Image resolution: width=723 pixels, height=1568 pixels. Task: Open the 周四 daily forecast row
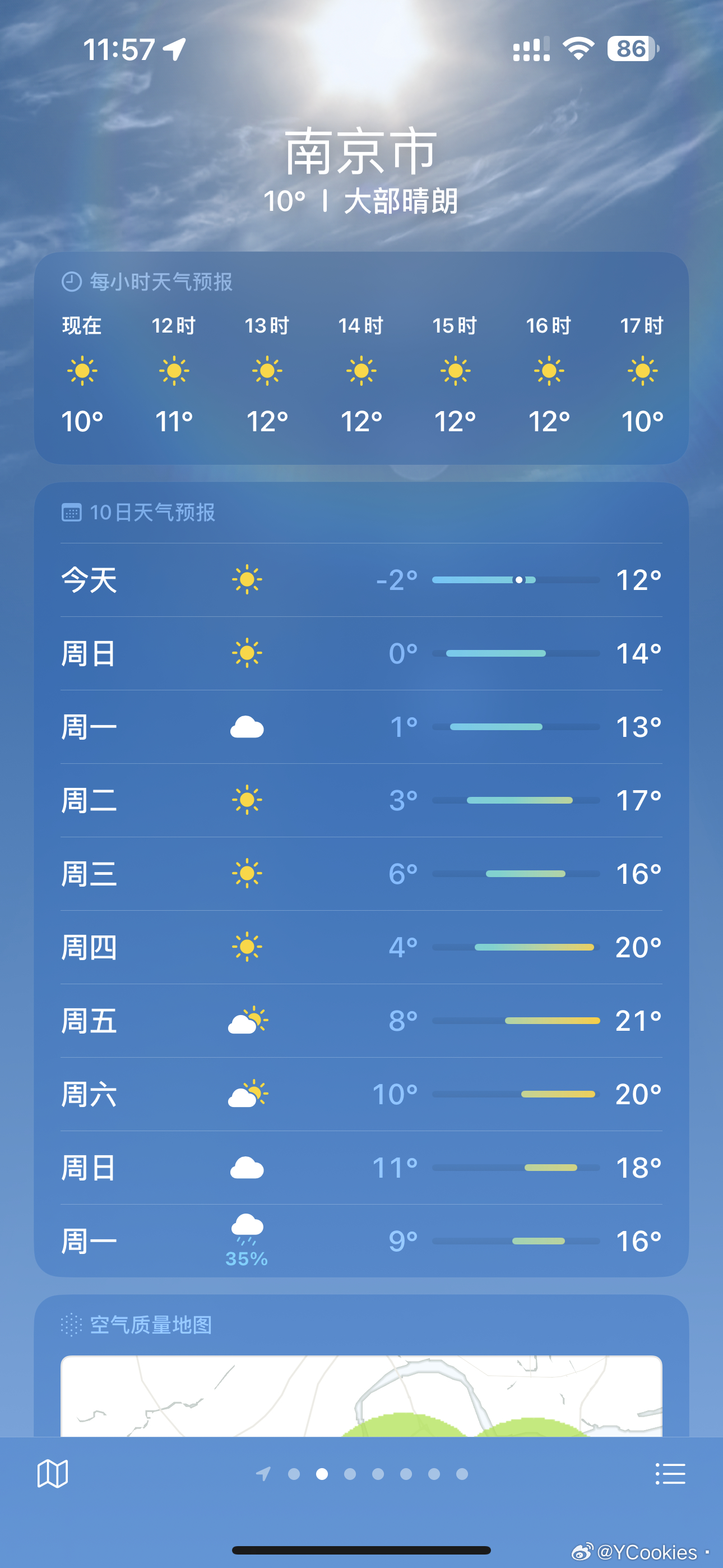pyautogui.click(x=361, y=947)
